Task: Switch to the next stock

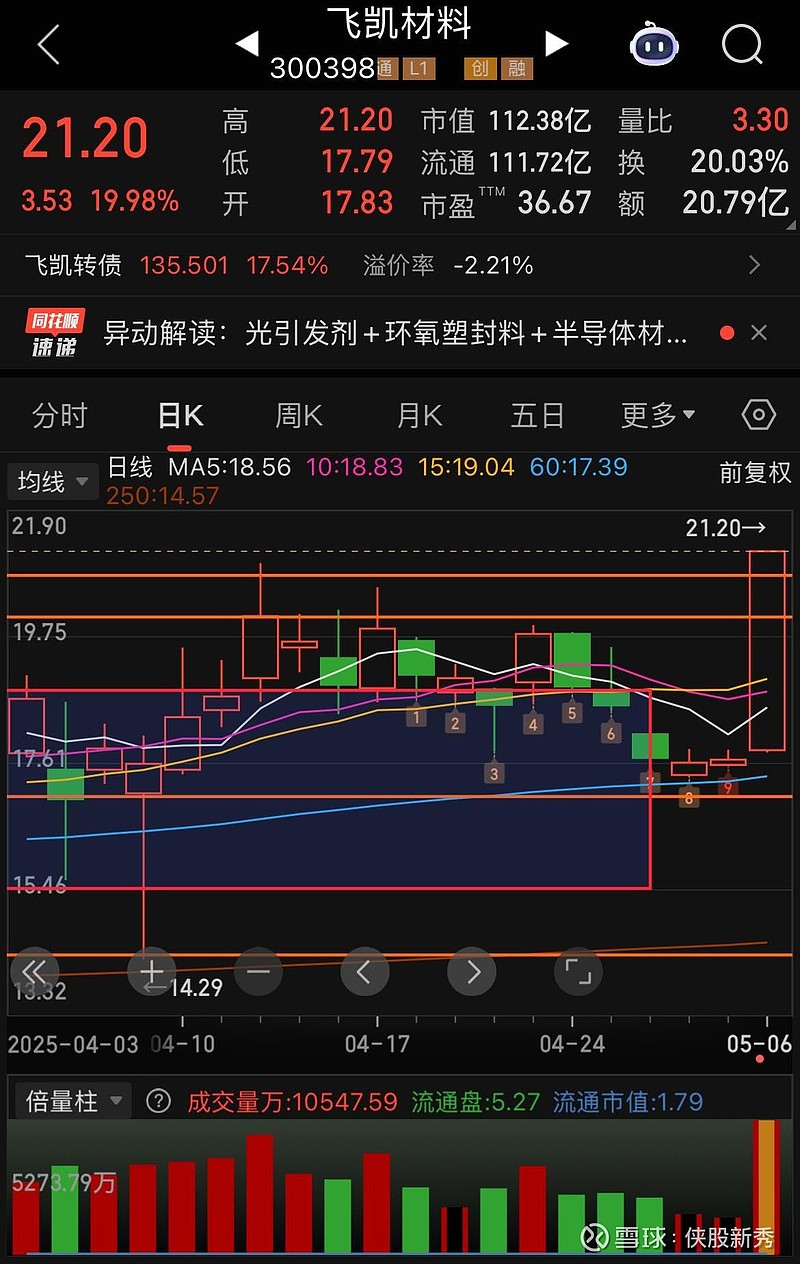Action: pos(556,43)
